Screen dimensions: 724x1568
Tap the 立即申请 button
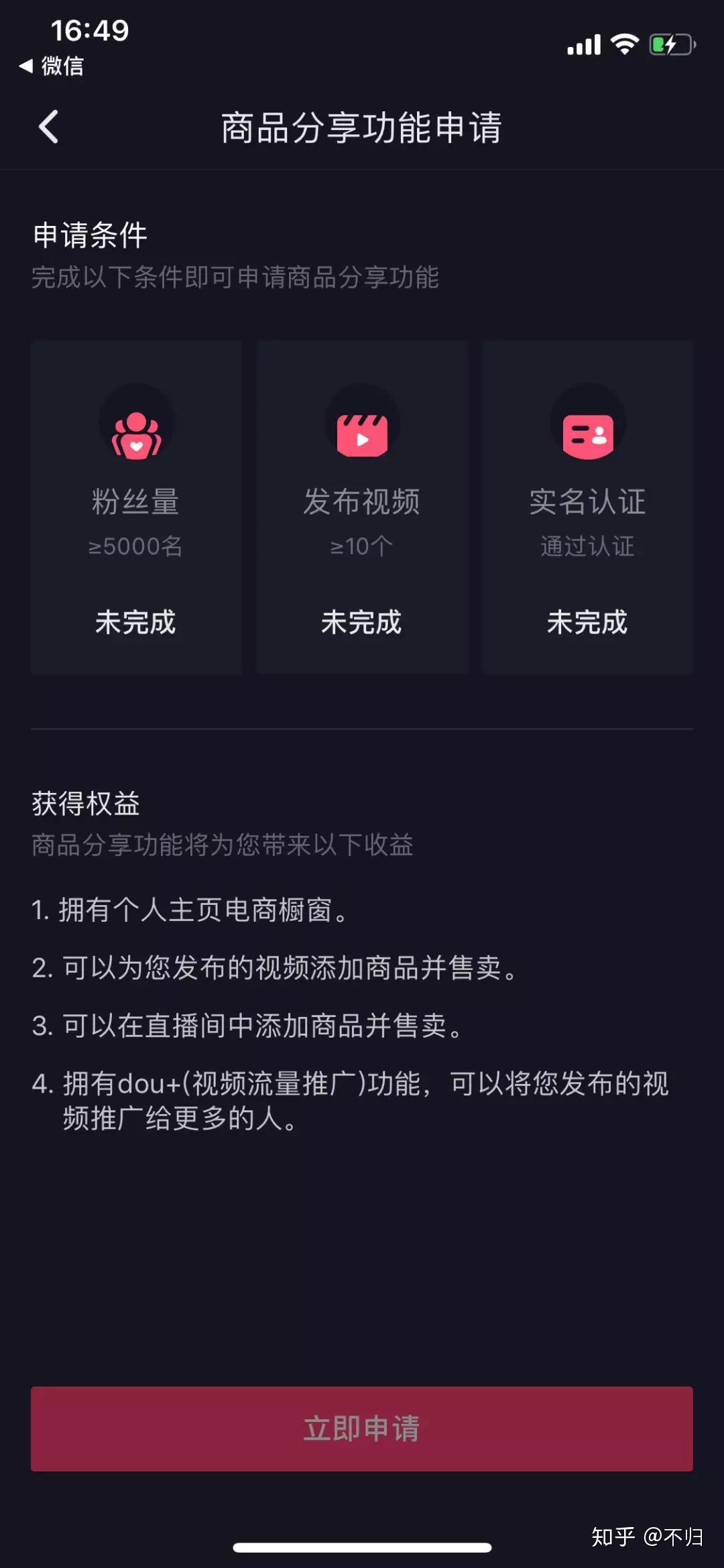(x=362, y=1429)
